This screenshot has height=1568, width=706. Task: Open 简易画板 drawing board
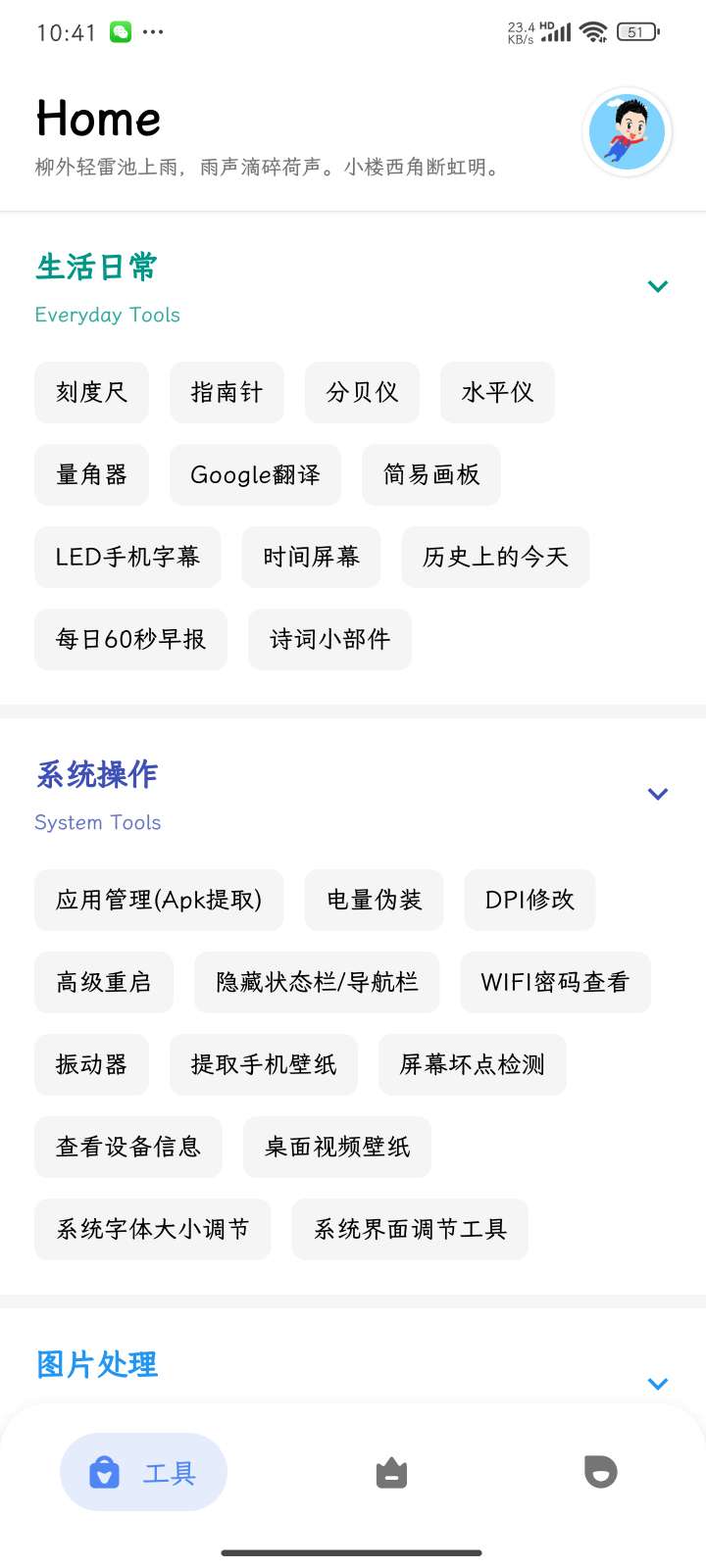click(x=431, y=474)
